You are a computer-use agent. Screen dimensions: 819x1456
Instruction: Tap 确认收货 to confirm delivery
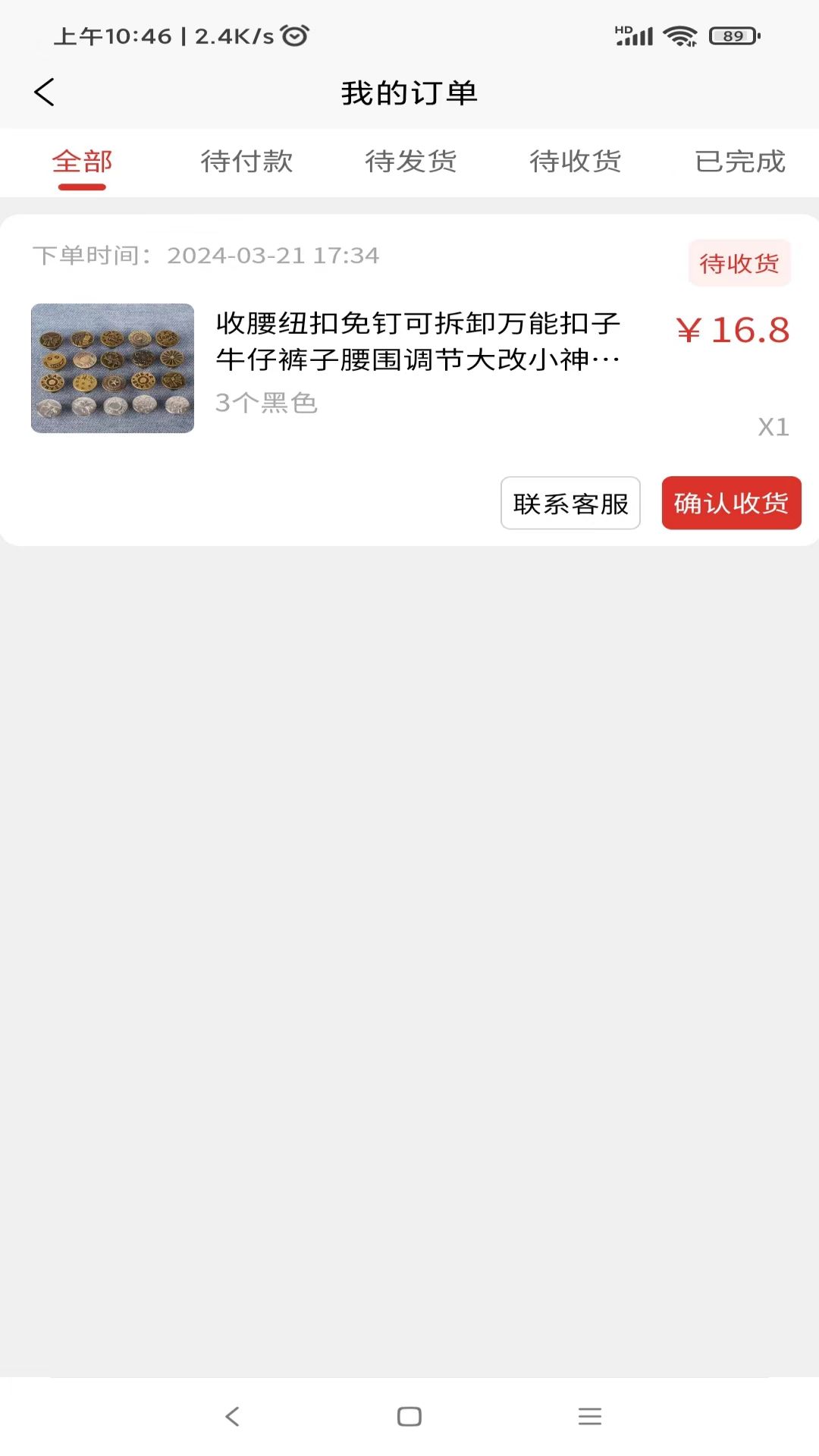(730, 503)
